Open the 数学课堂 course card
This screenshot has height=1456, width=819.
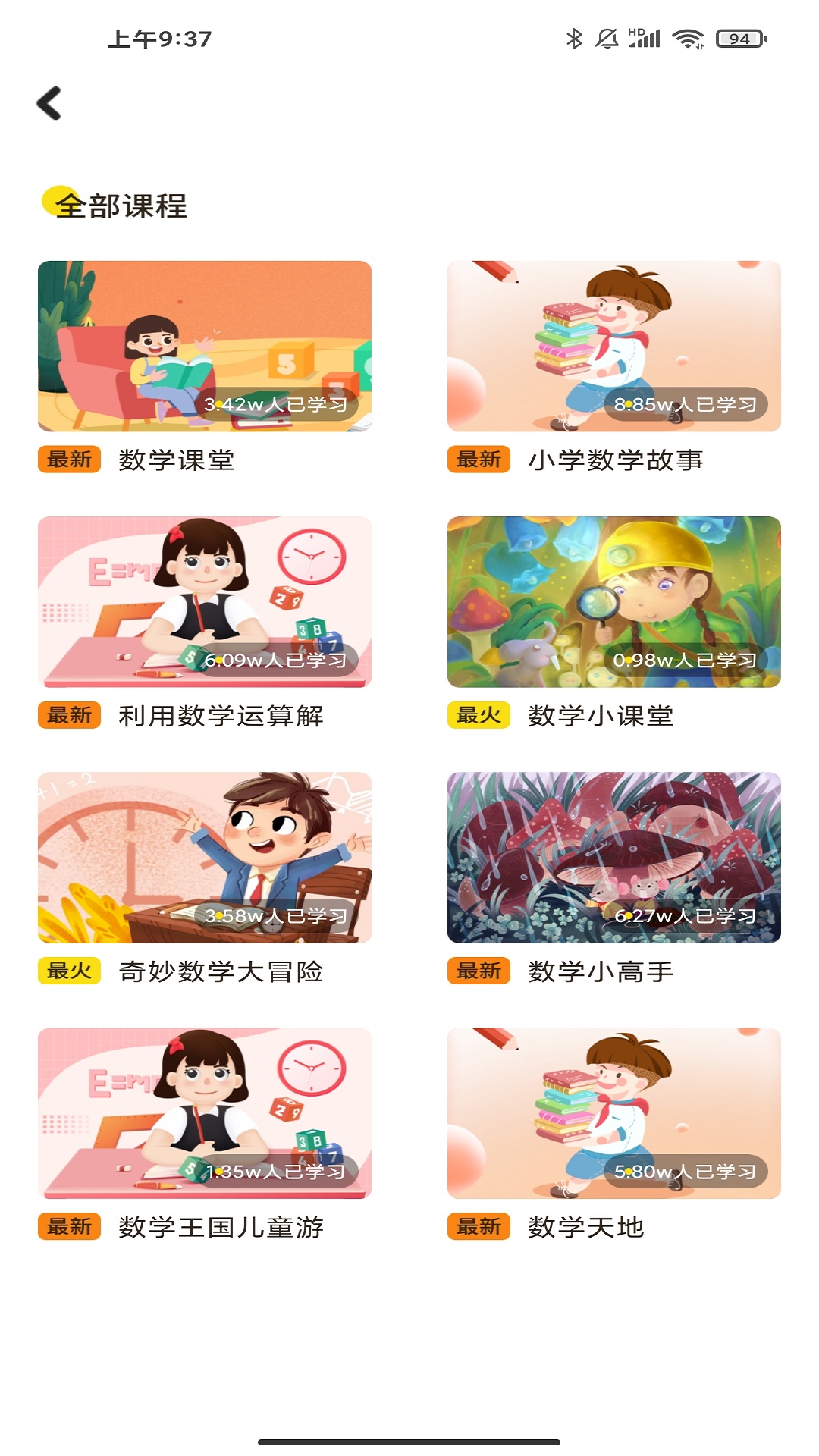[x=205, y=345]
